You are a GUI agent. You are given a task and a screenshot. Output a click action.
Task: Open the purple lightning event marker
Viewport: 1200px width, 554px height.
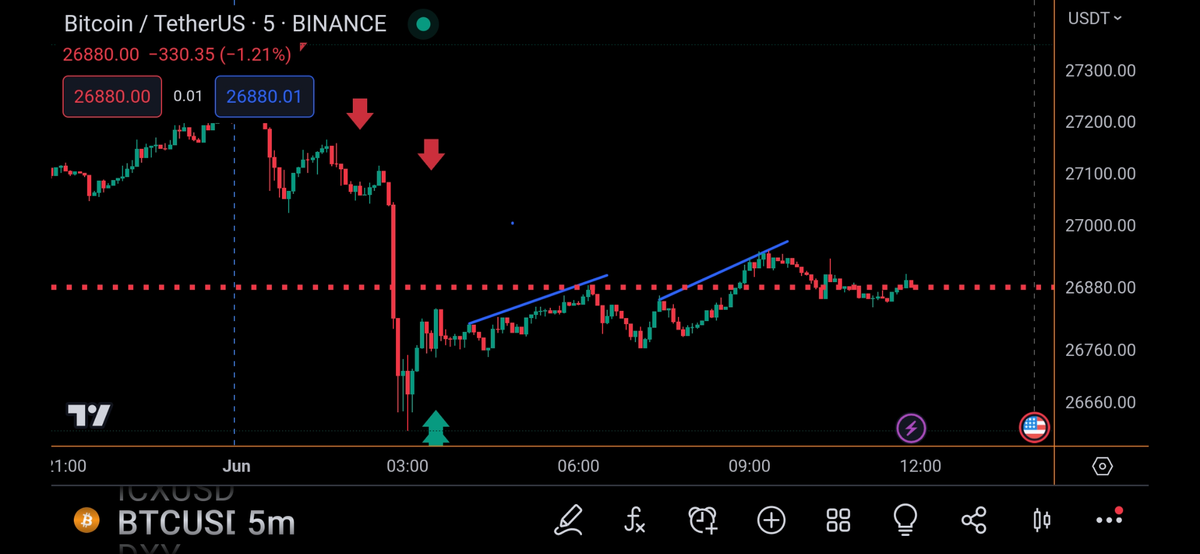(x=911, y=429)
